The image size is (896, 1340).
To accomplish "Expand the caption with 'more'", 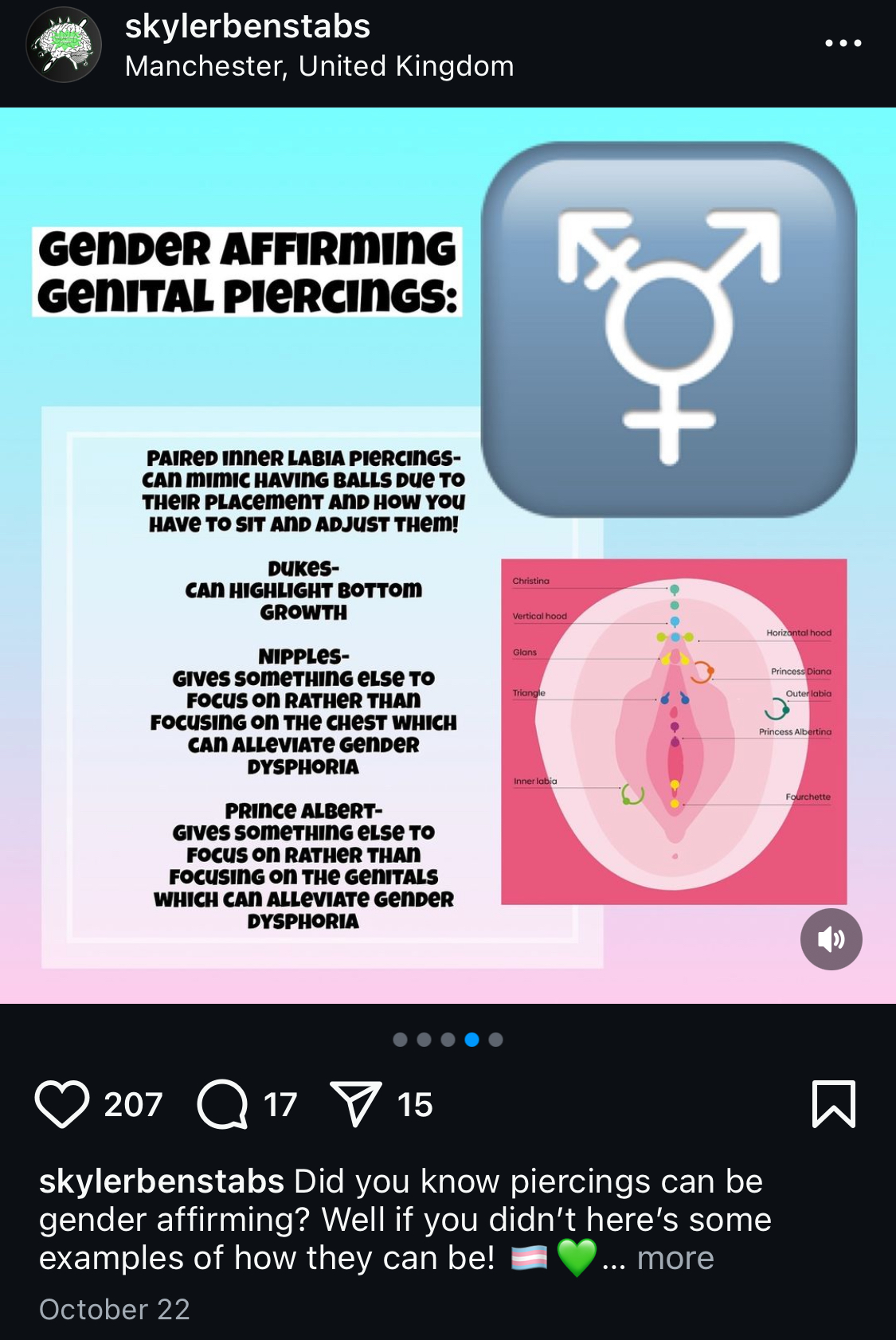I will tap(675, 1258).
